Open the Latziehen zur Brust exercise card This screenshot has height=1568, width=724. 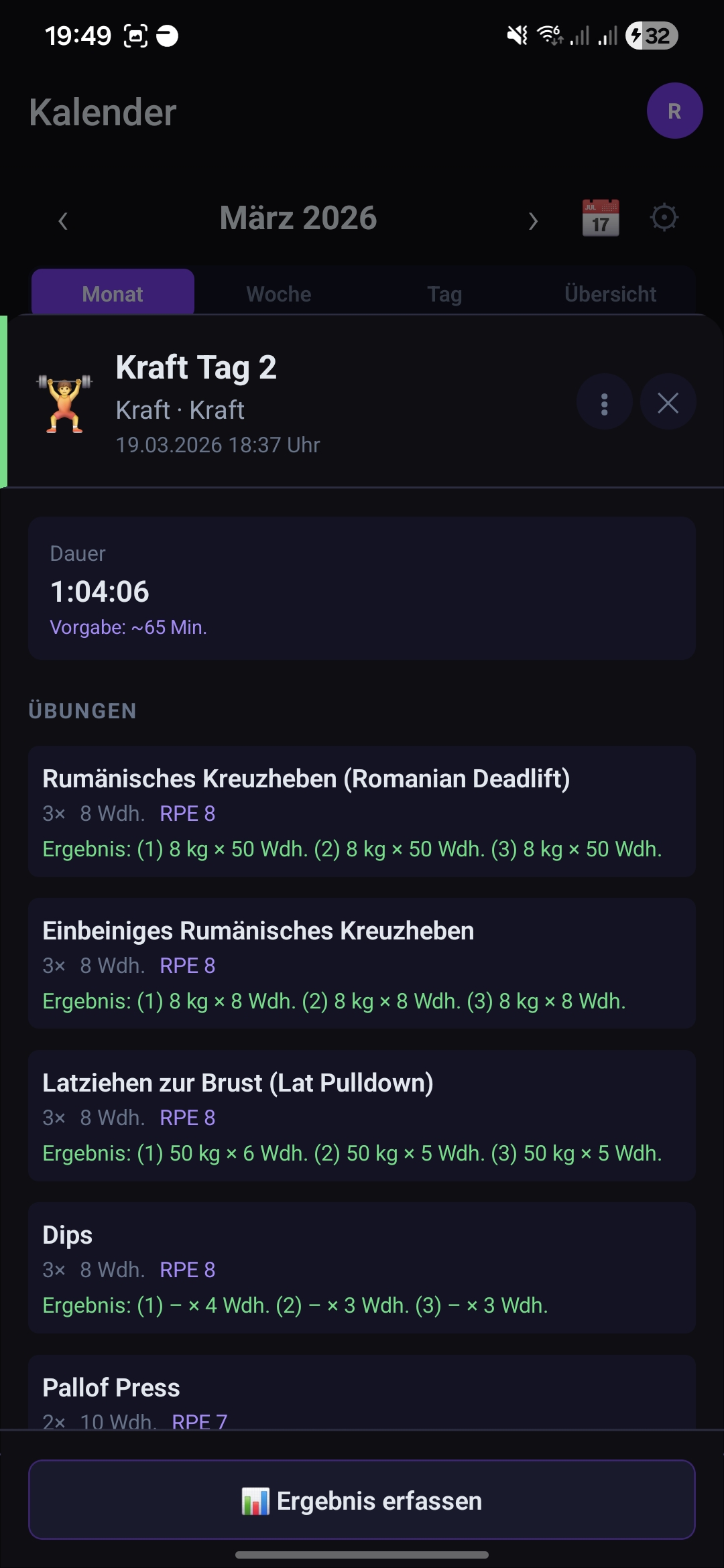[362, 1116]
